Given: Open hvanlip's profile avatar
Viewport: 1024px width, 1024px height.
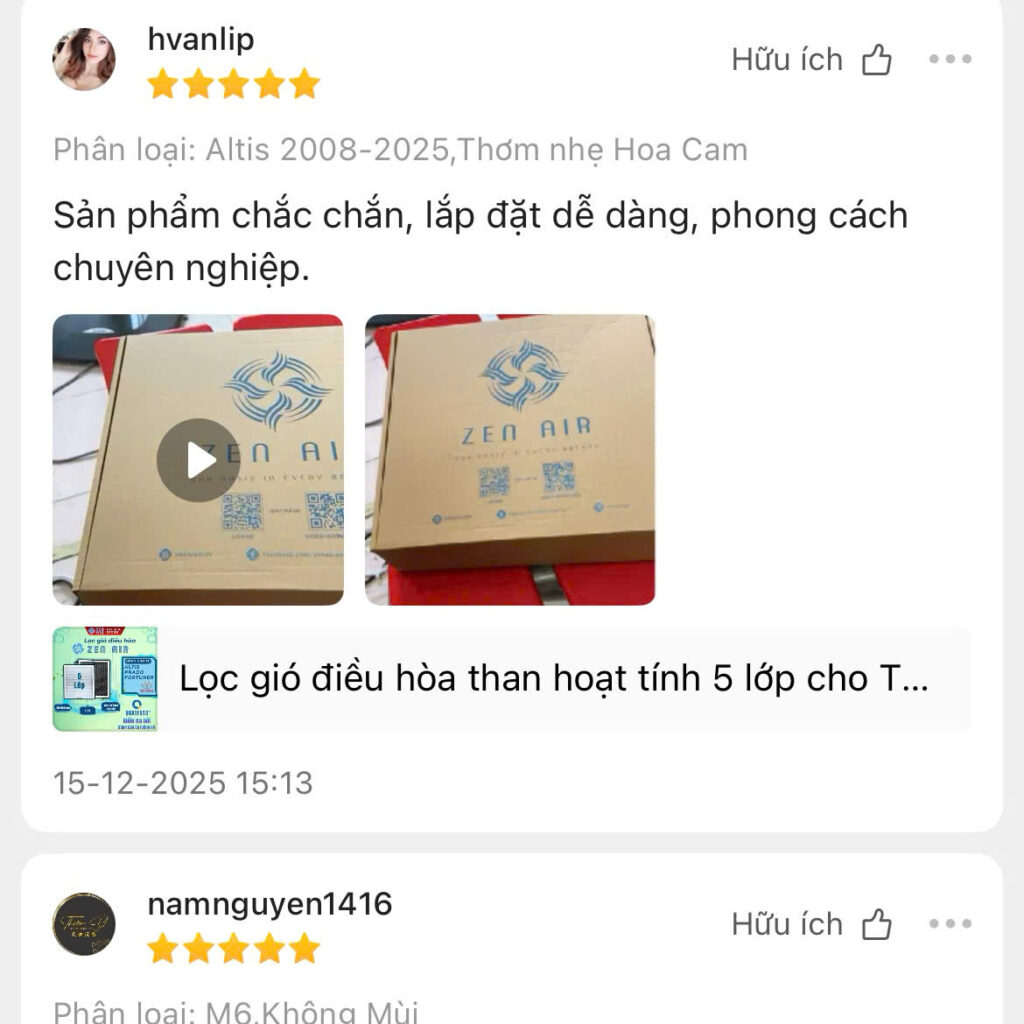Looking at the screenshot, I should tap(84, 60).
